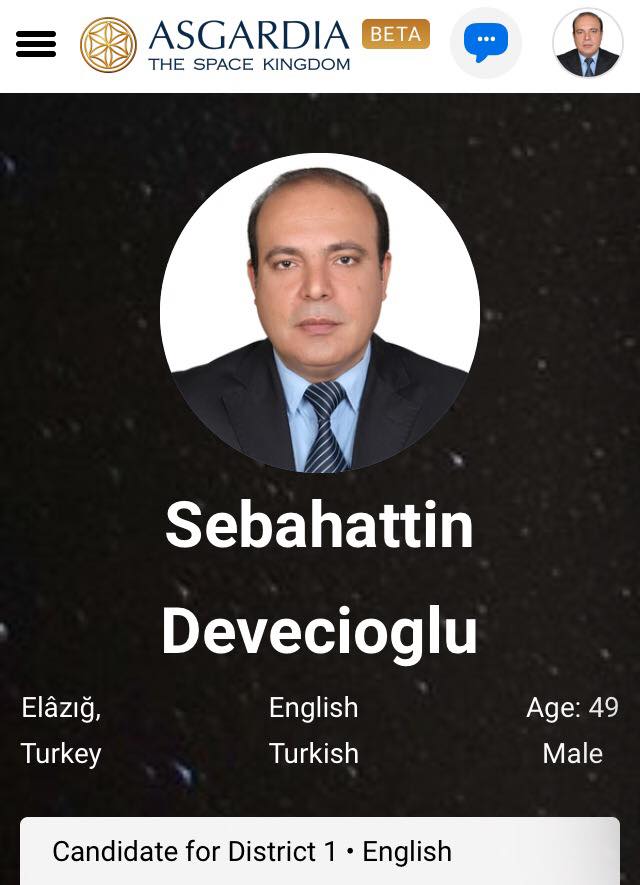This screenshot has height=885, width=640.
Task: Open the hamburger menu
Action: tap(36, 44)
